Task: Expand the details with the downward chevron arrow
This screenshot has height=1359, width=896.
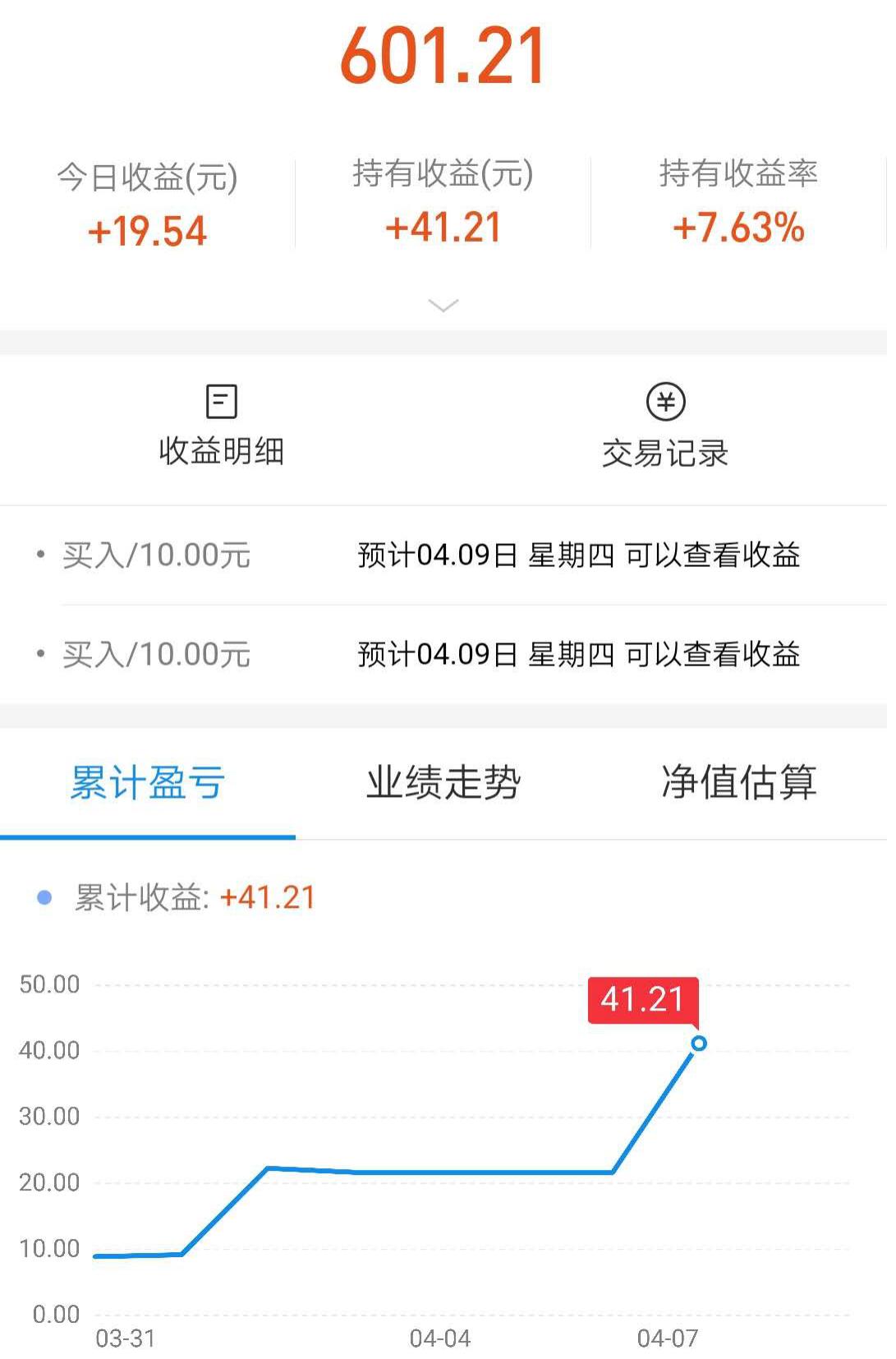Action: pyautogui.click(x=443, y=306)
